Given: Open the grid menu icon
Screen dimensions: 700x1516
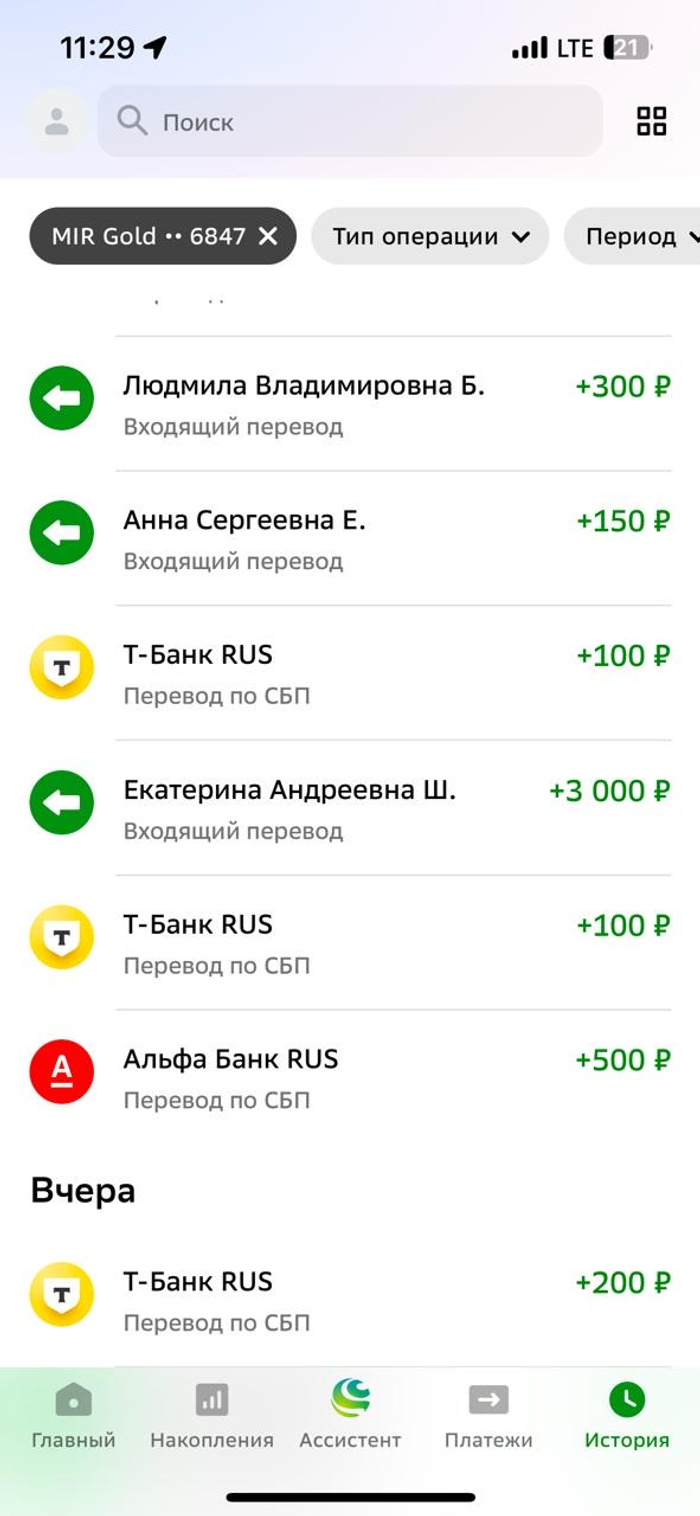Looking at the screenshot, I should [651, 121].
